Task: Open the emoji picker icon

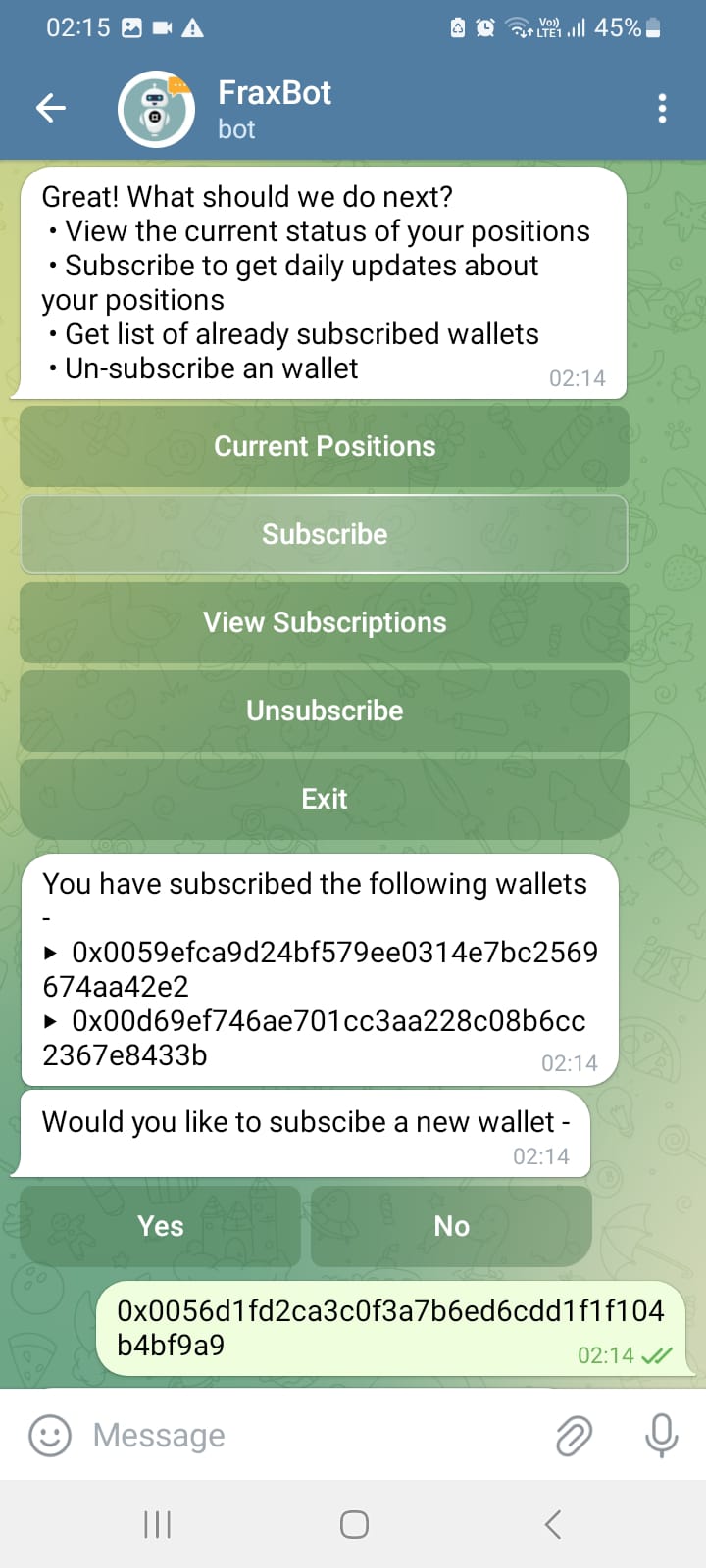Action: [49, 1435]
